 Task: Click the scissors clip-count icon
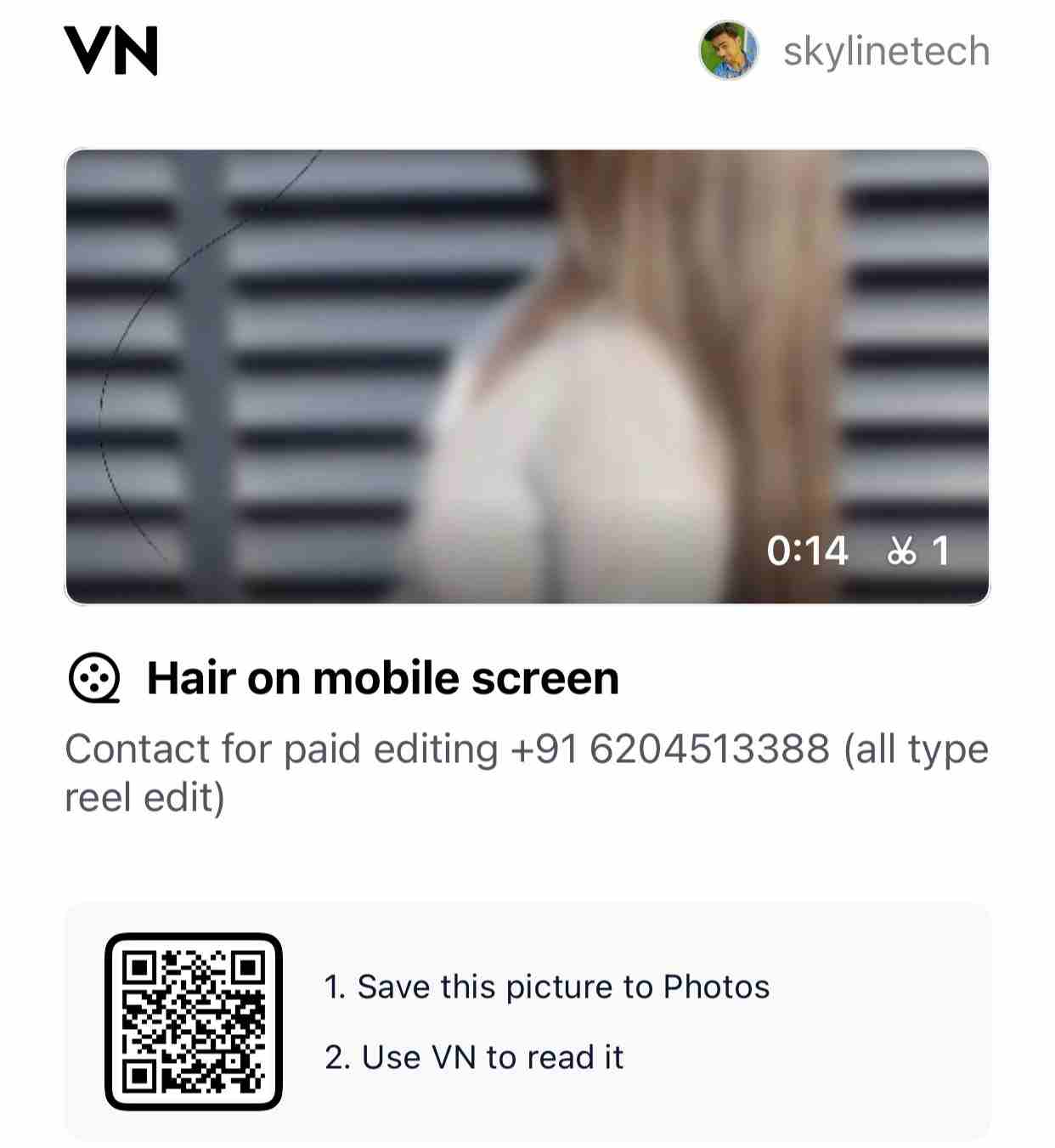pyautogui.click(x=902, y=551)
